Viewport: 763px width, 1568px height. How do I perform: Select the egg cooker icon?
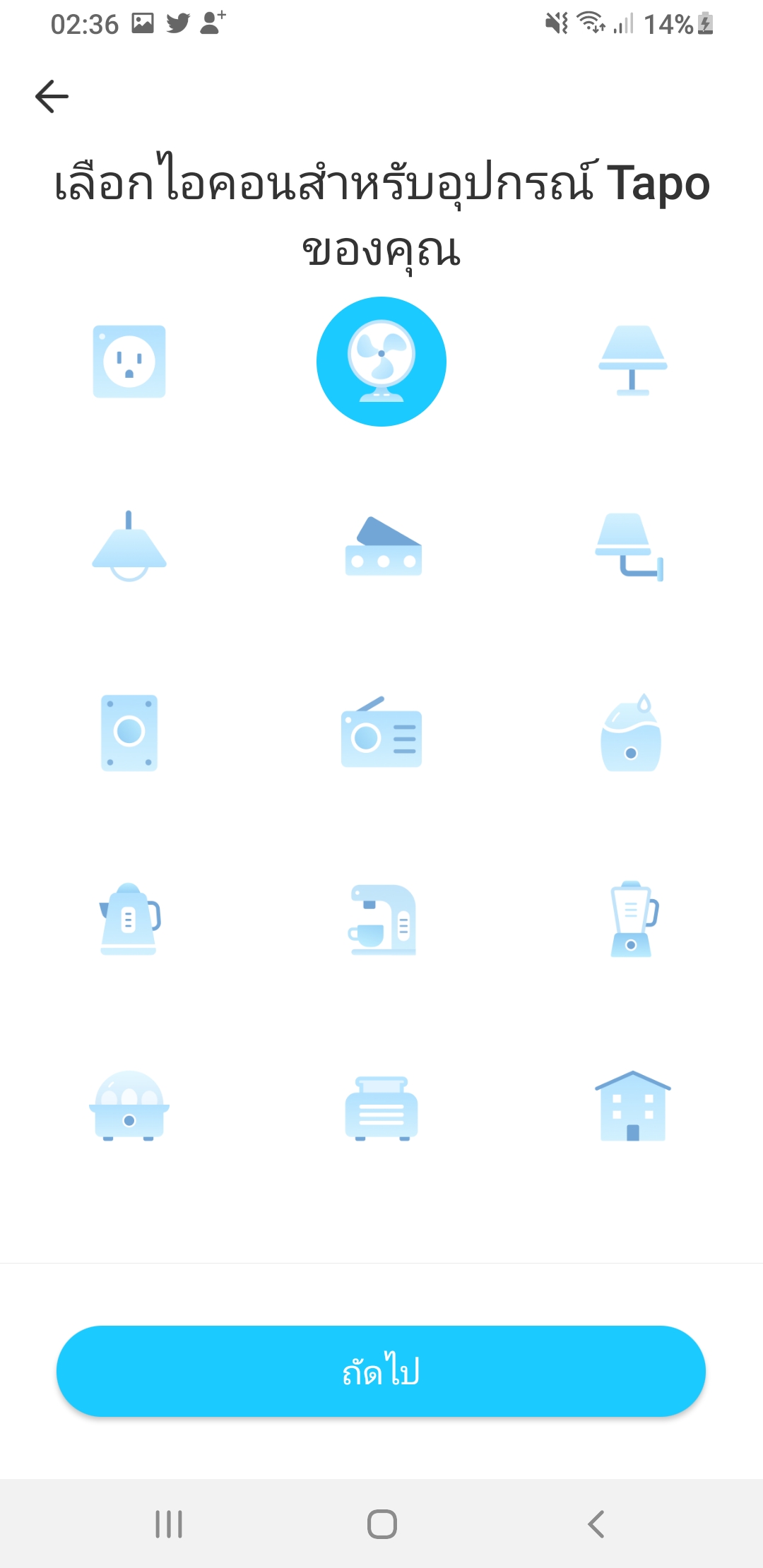pos(129,1106)
